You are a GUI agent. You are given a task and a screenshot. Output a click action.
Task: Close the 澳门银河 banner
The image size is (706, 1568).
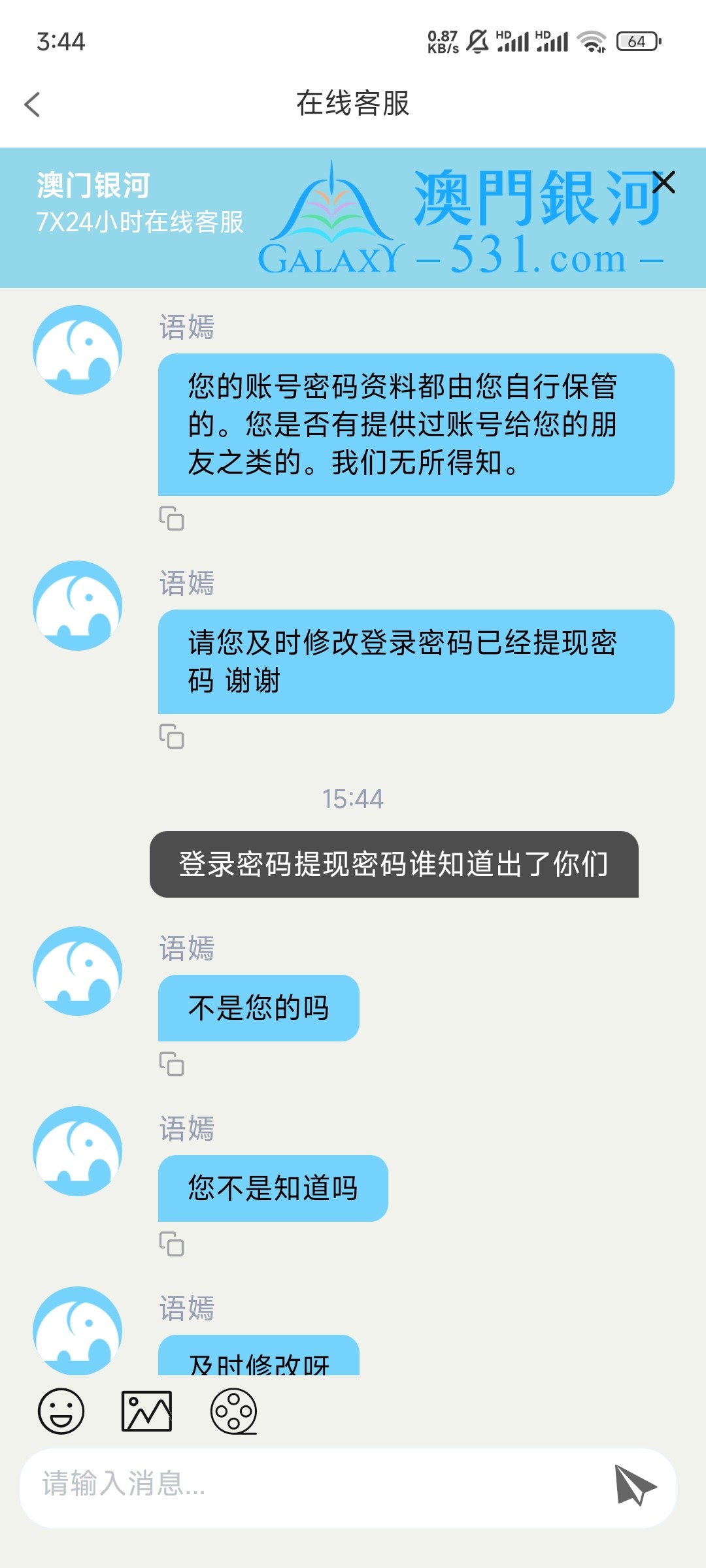664,182
